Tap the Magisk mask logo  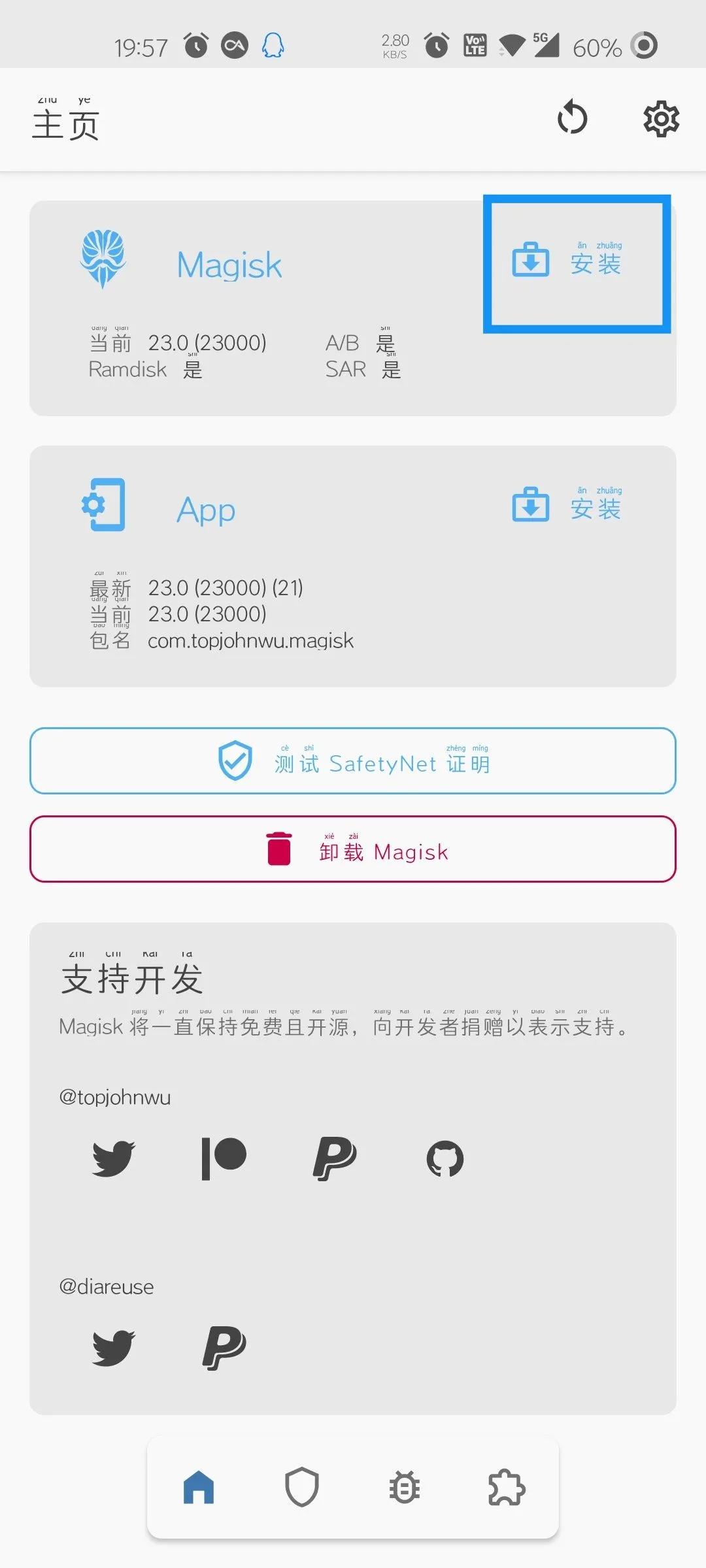[103, 260]
